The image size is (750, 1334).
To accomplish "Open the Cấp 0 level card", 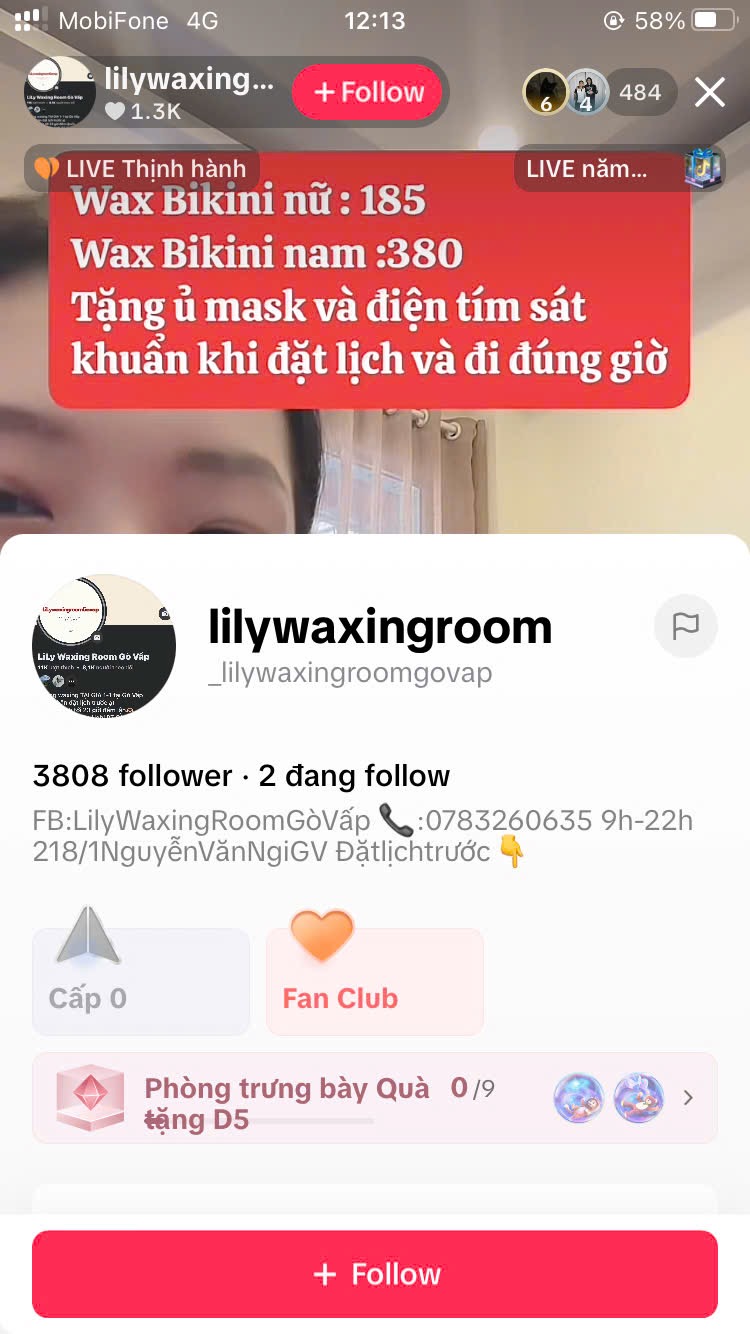I will tap(141, 982).
